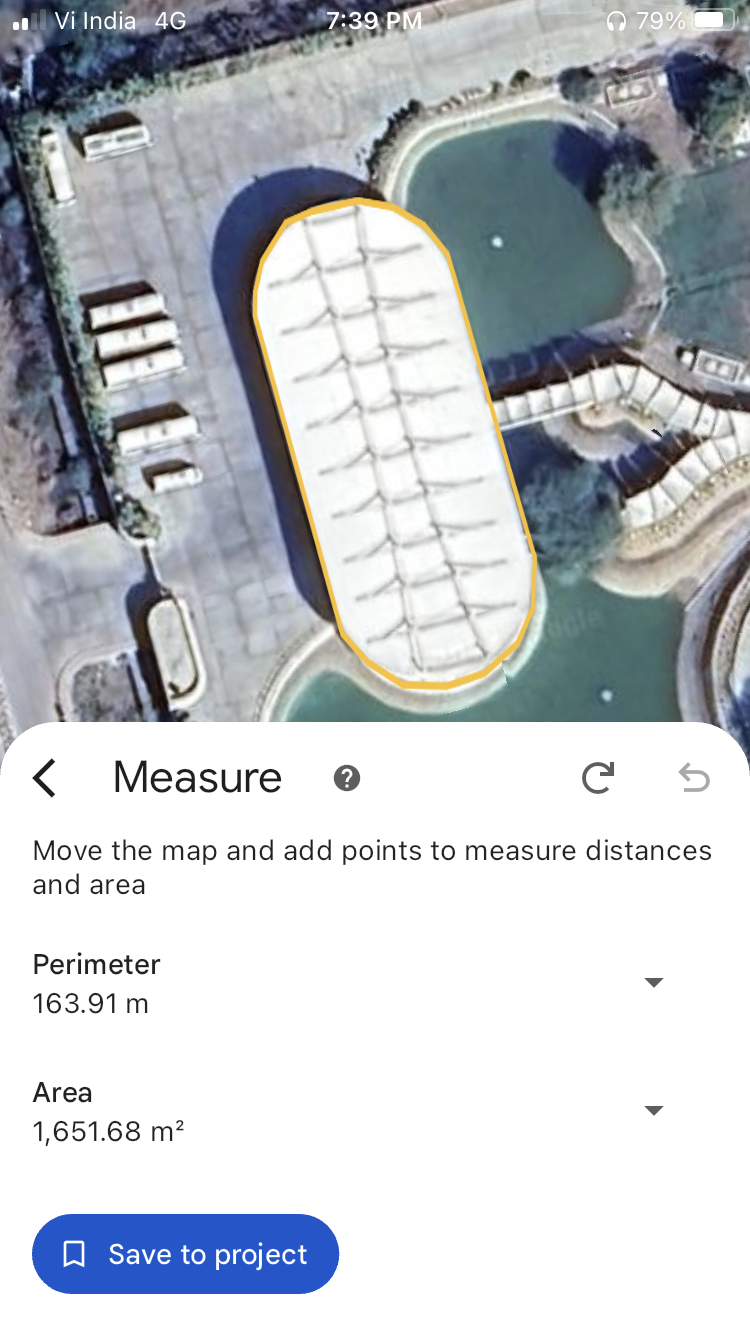Save to project
Image resolution: width=750 pixels, height=1334 pixels.
(186, 1254)
